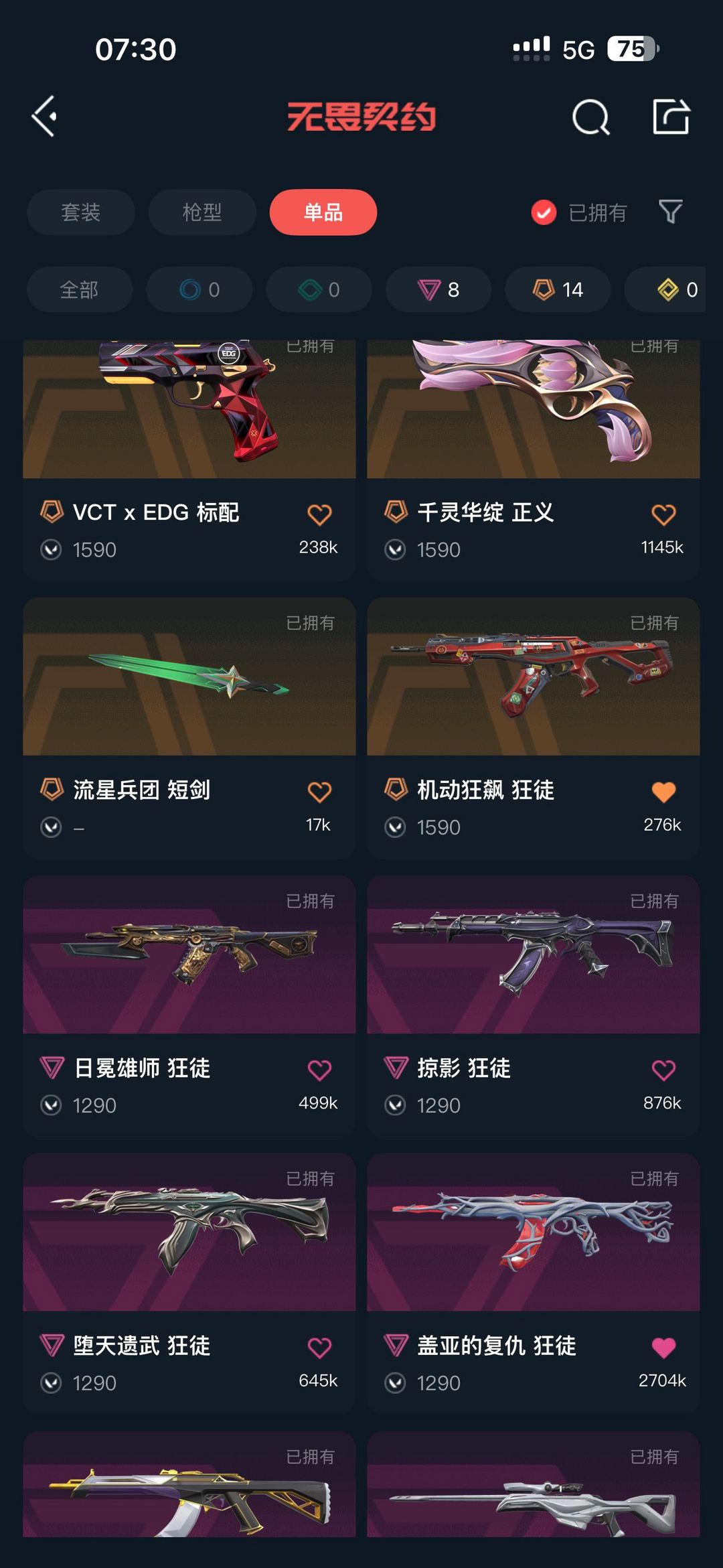723x1568 pixels.
Task: Open the 流星兵团 短剑 skin card
Action: pyautogui.click(x=189, y=728)
